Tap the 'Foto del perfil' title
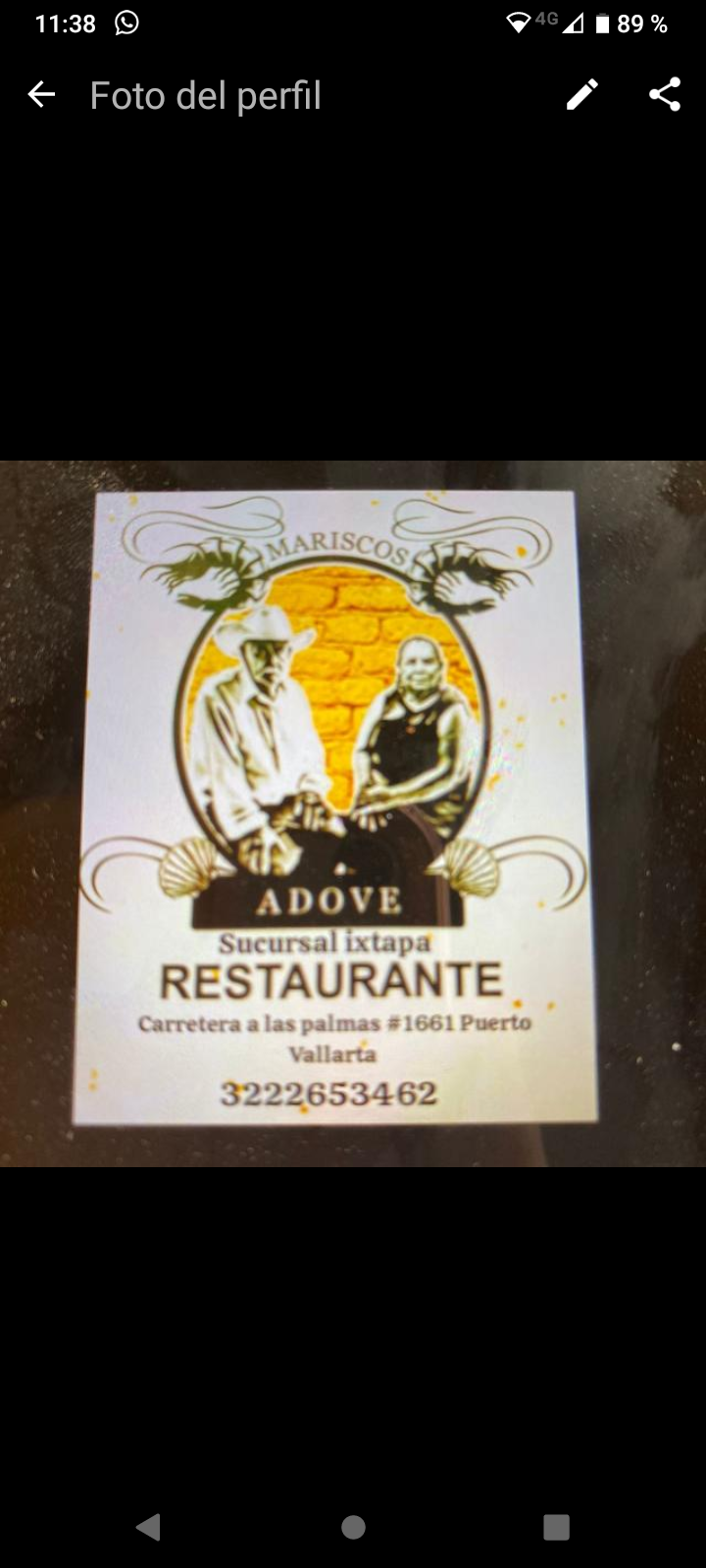 (205, 94)
